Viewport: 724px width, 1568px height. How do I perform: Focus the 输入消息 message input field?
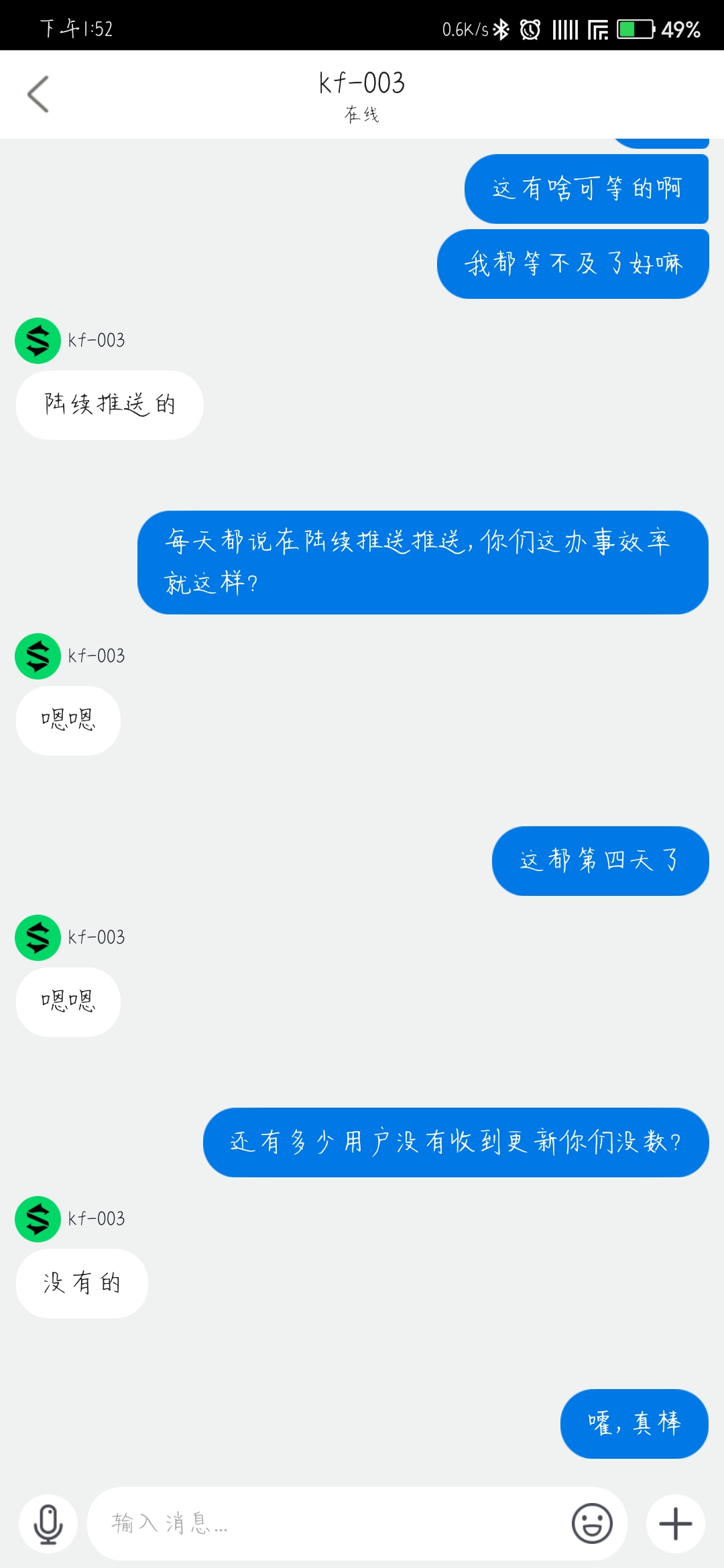tap(328, 1524)
